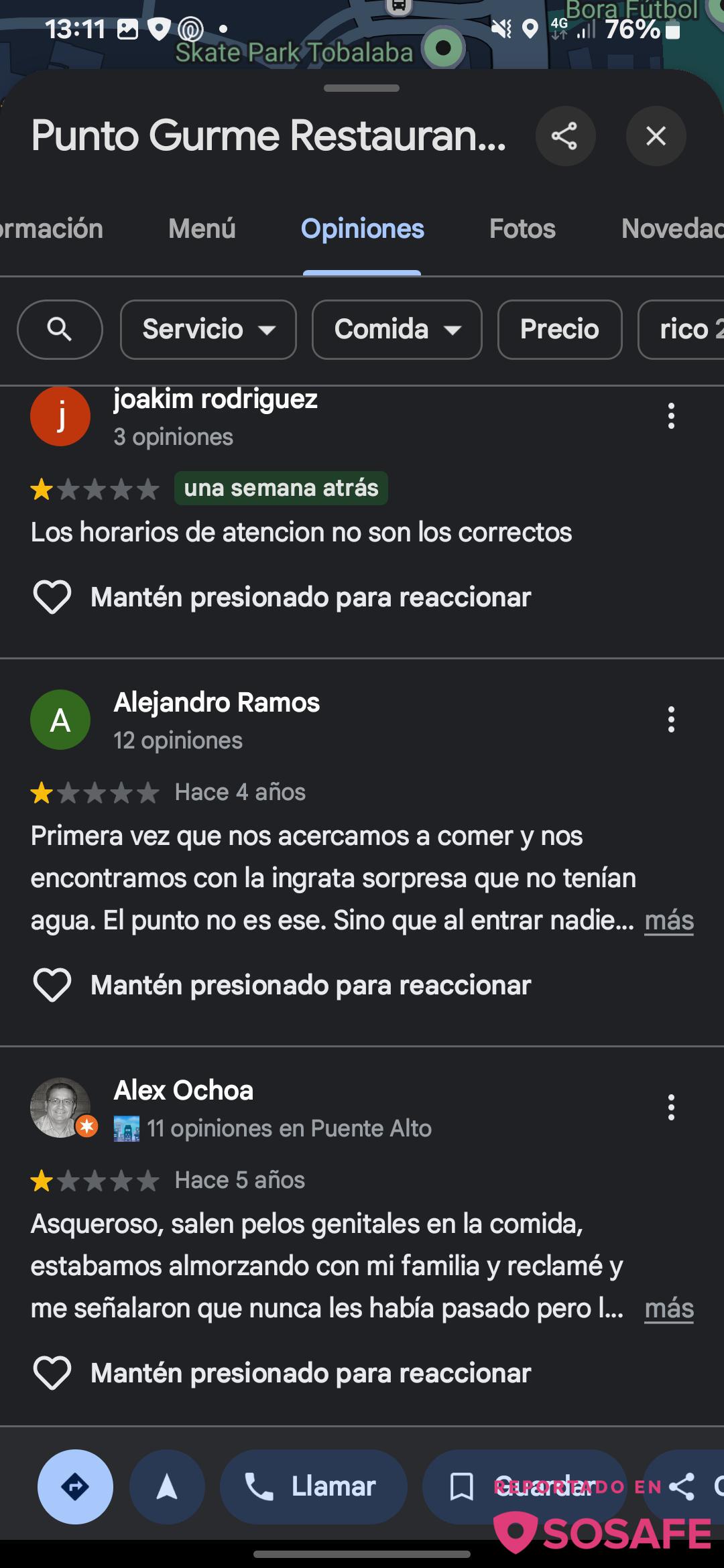Expand the Comida filter dropdown
Screen dimensions: 724x1568
[x=397, y=330]
